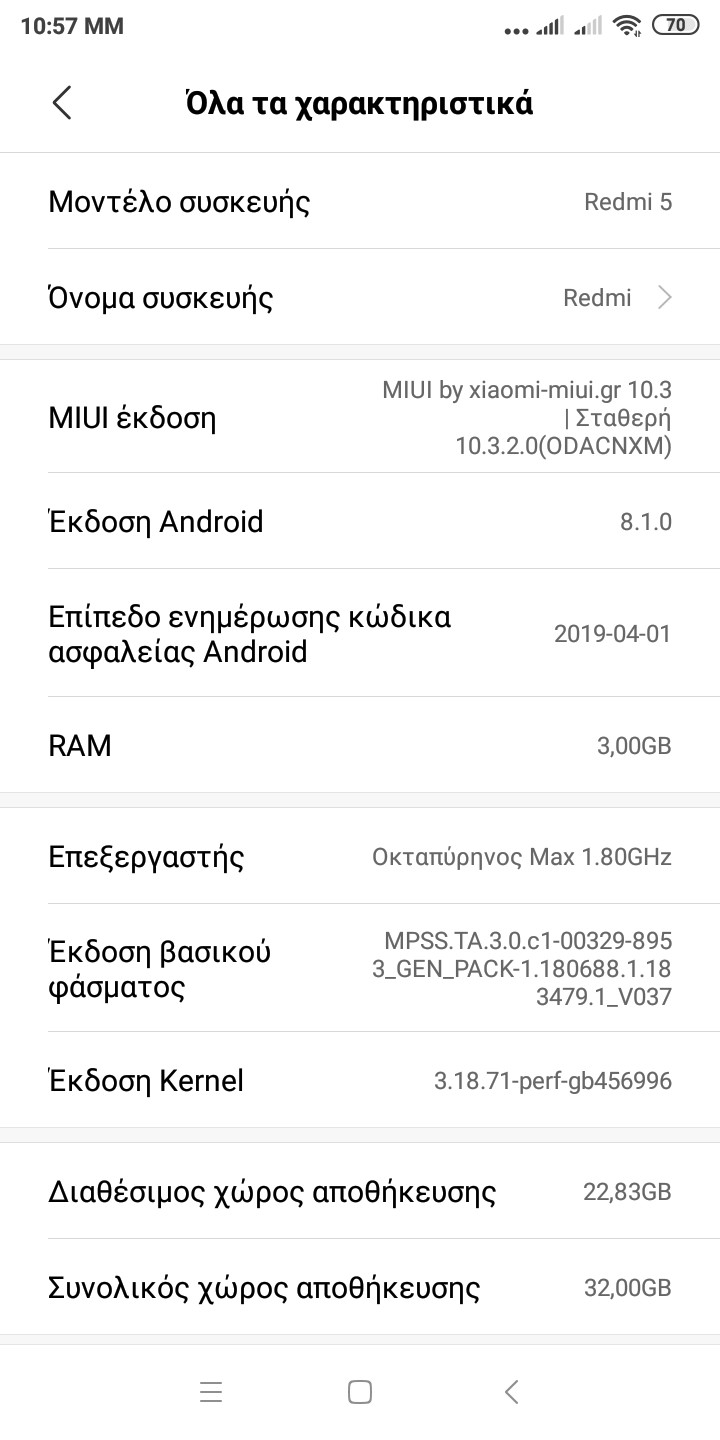Tap the MIUI έκδοση row
720x1440 pixels.
(x=360, y=417)
